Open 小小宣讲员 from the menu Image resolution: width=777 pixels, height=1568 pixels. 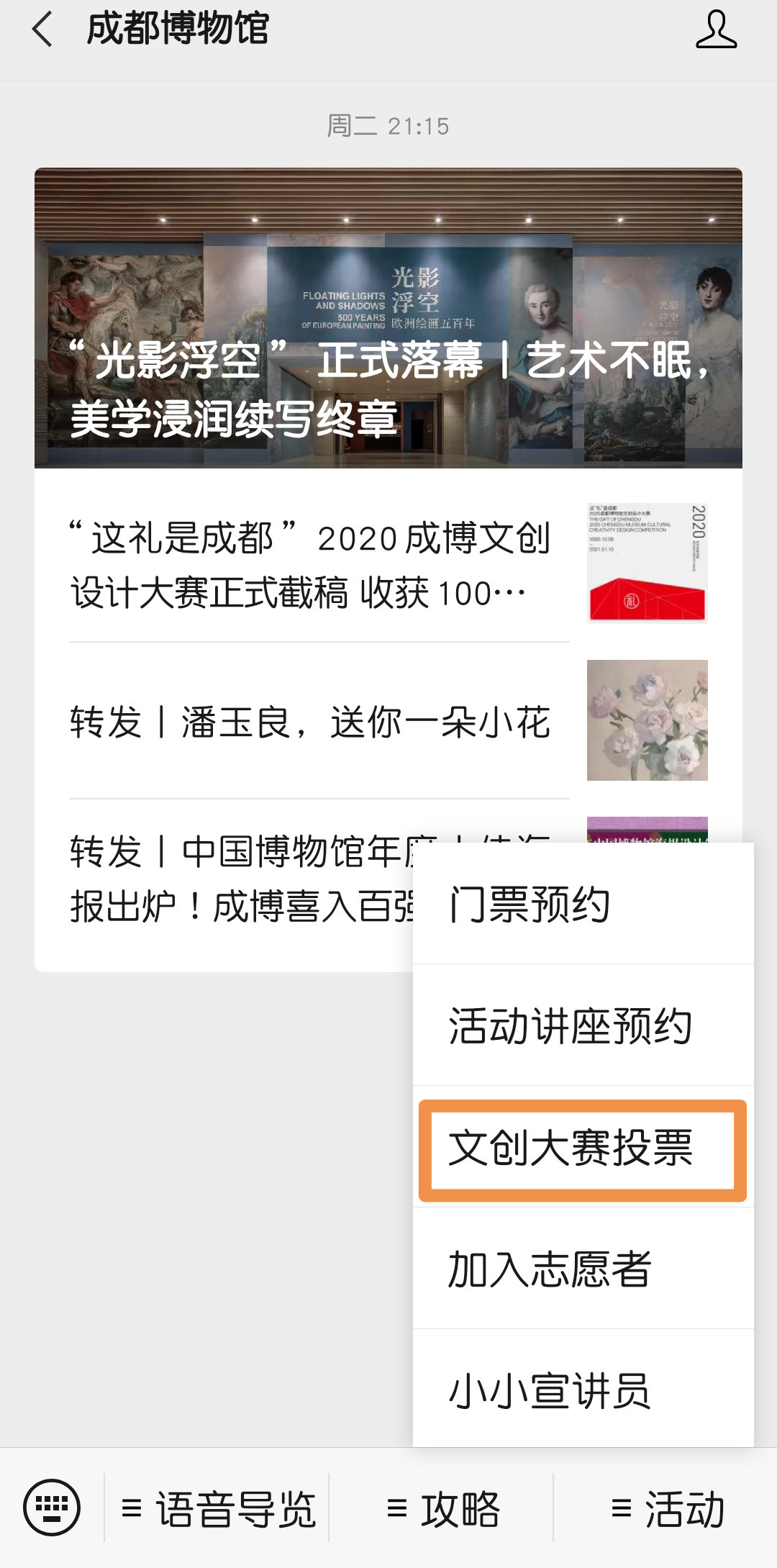[x=583, y=1390]
